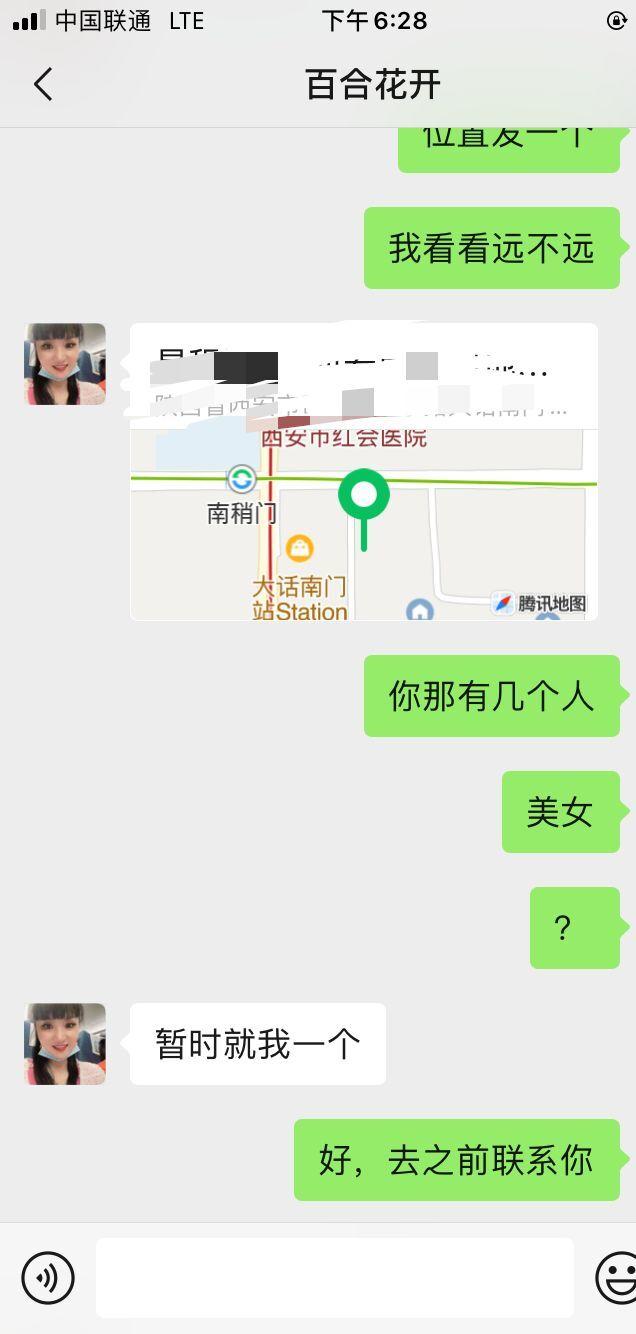
Task: Open the shared Tencent map location card
Action: (x=364, y=500)
